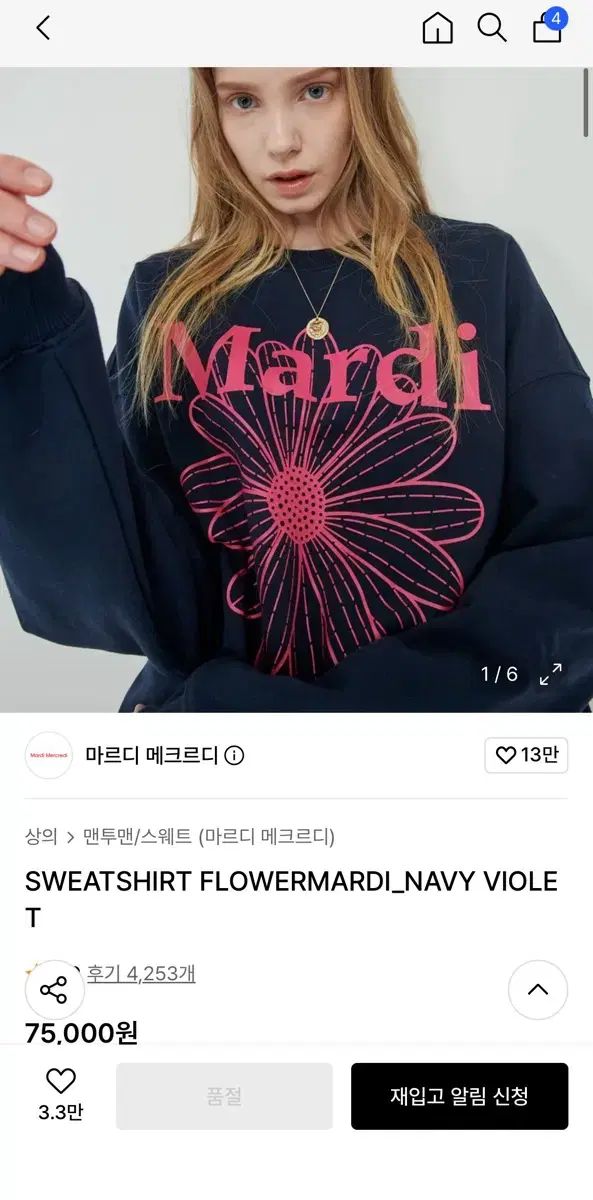Expand the product image to fullscreen
The image size is (593, 1200).
(x=551, y=674)
